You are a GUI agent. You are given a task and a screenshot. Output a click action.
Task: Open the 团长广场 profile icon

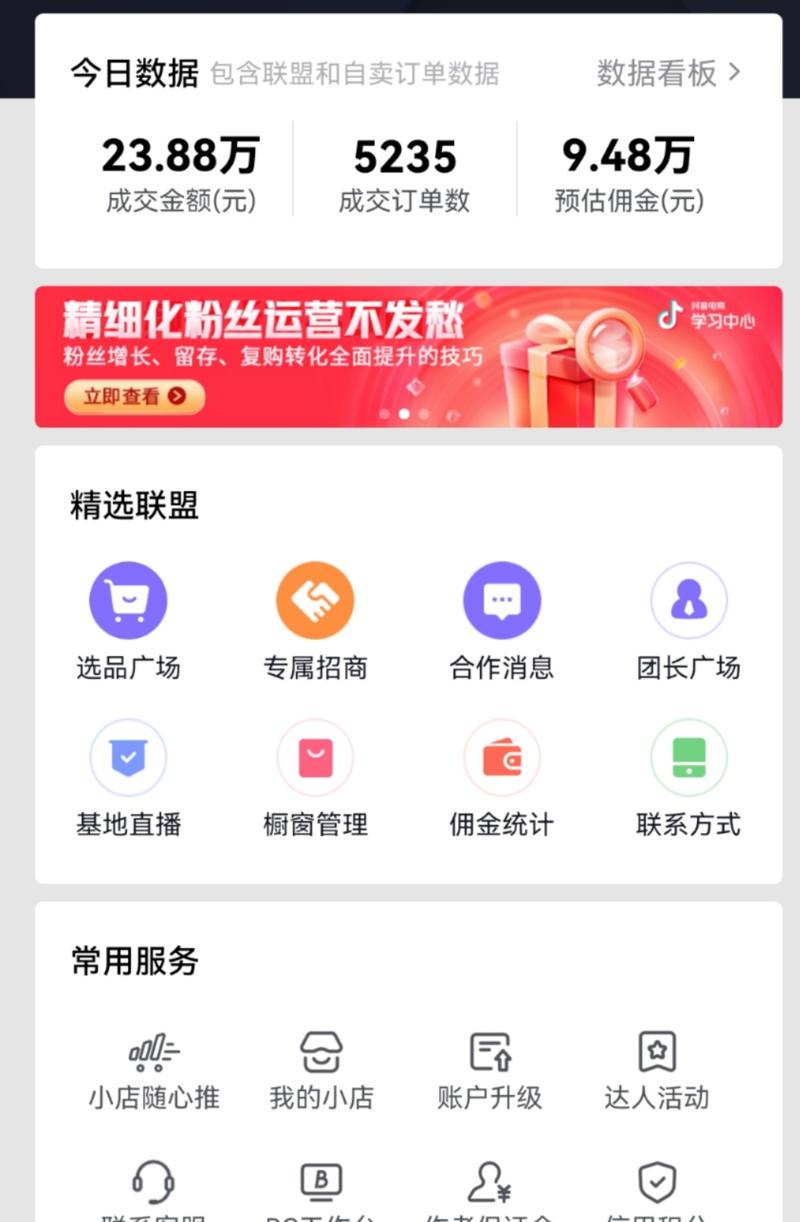click(688, 598)
